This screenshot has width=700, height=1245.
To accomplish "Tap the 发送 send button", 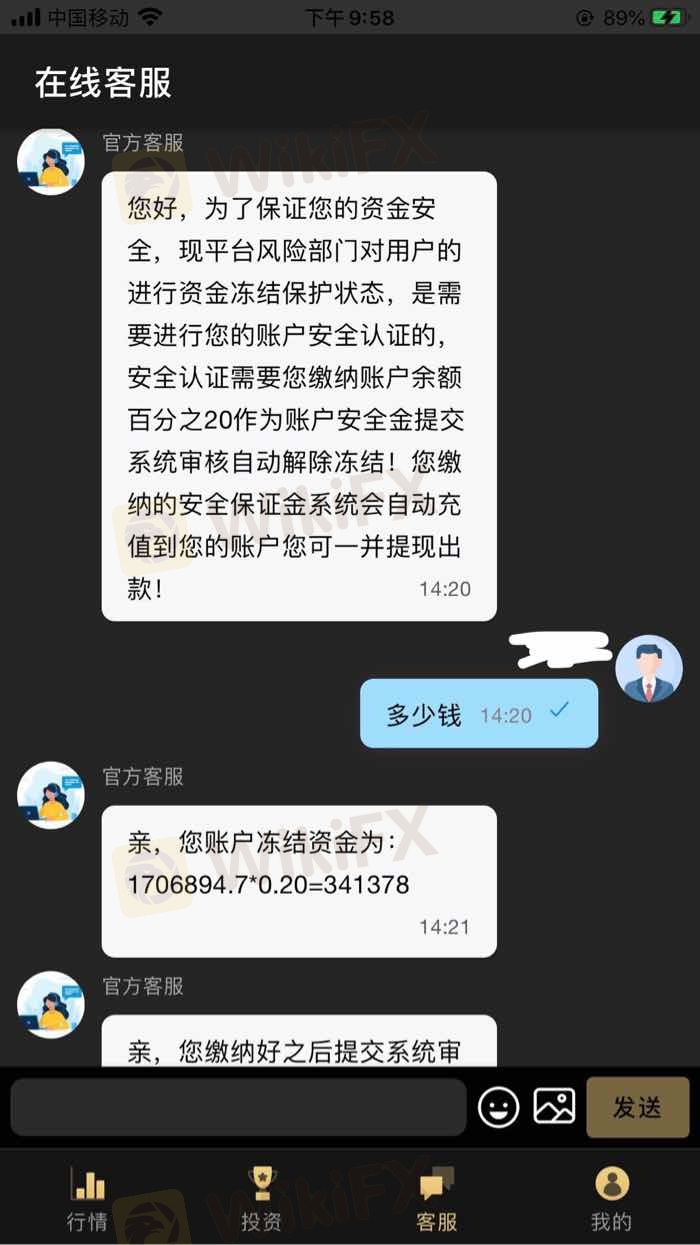I will point(637,1106).
